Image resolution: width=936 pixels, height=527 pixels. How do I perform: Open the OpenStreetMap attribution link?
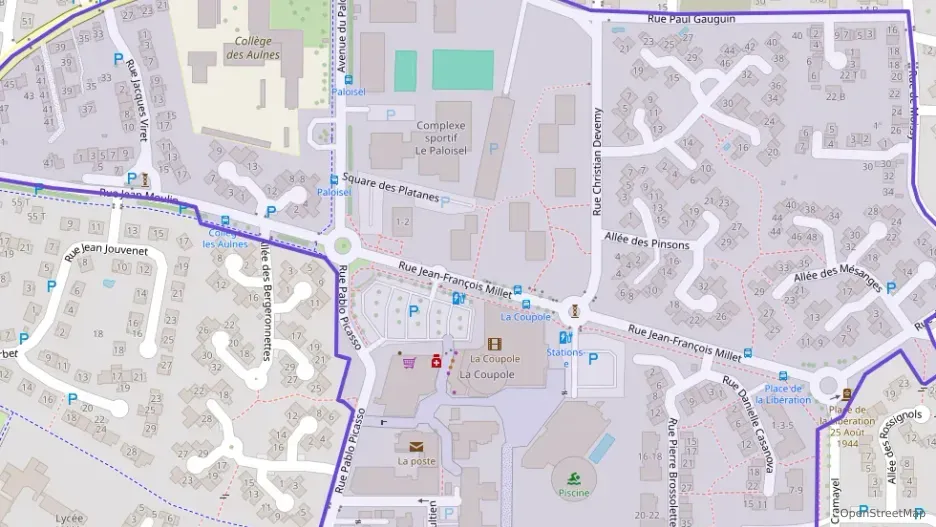coord(884,514)
